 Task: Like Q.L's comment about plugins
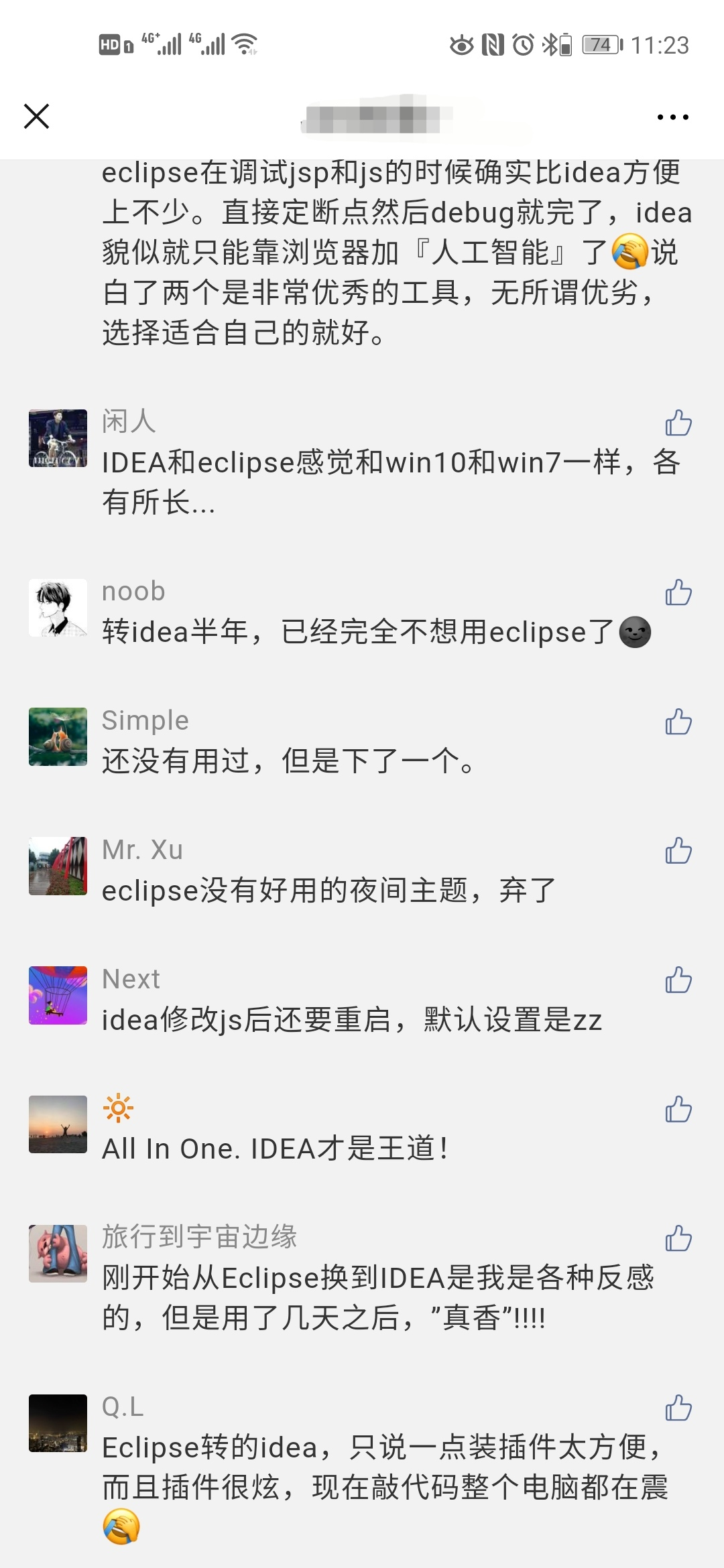click(678, 1409)
